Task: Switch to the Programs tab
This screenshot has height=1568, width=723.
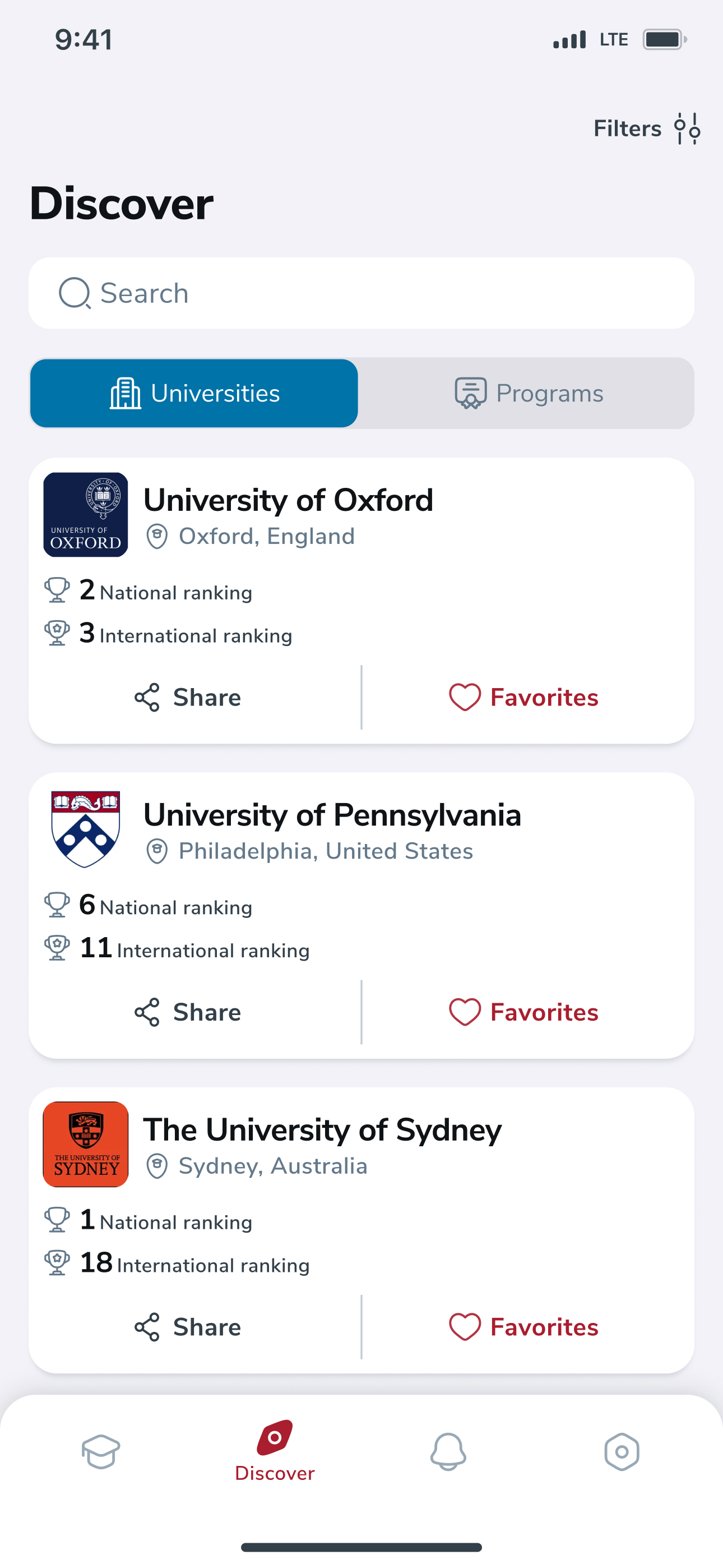Action: coord(527,393)
